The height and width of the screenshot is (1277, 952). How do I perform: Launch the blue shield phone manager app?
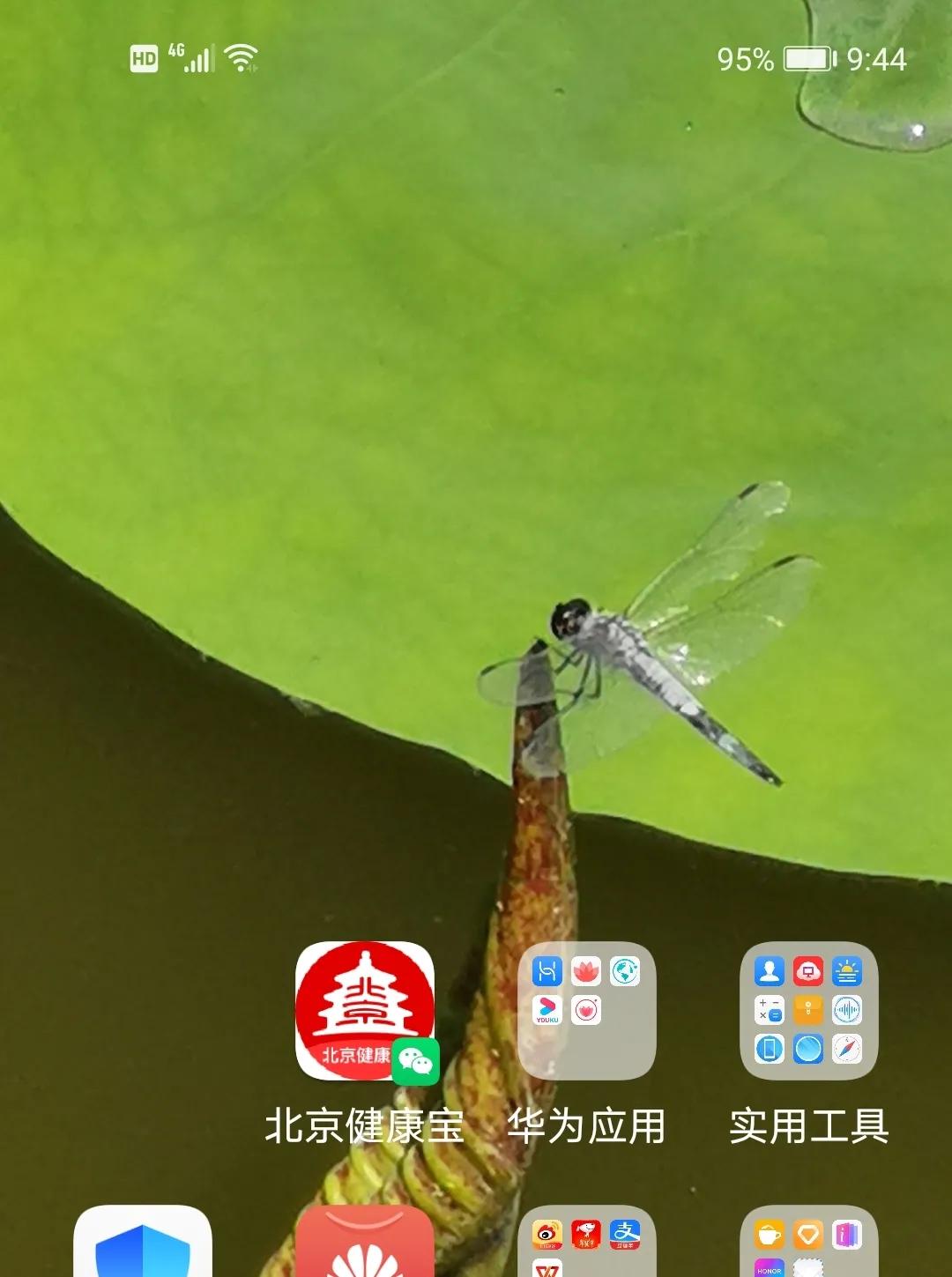coord(143,1244)
